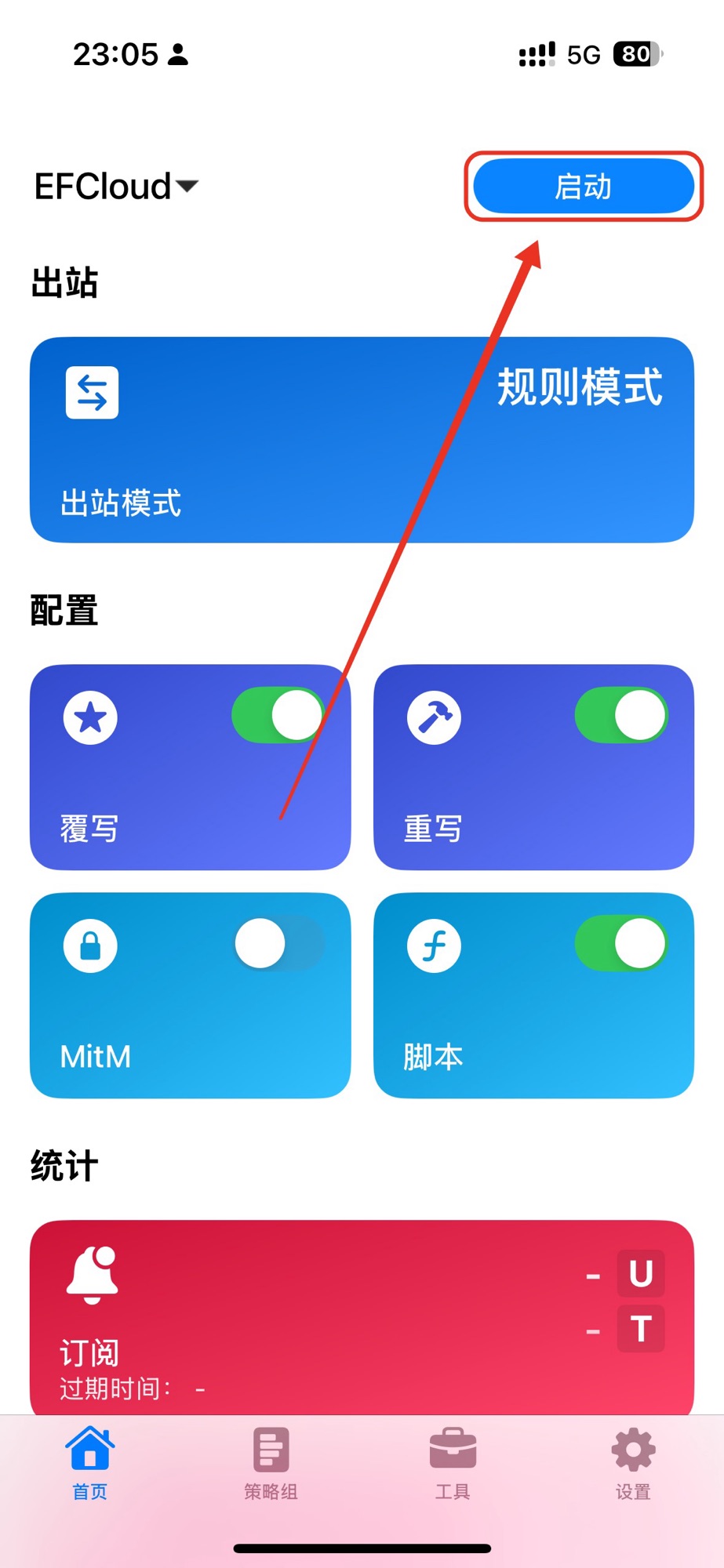The width and height of the screenshot is (724, 1568).
Task: Enable the MitM toggle
Action: coord(278,943)
